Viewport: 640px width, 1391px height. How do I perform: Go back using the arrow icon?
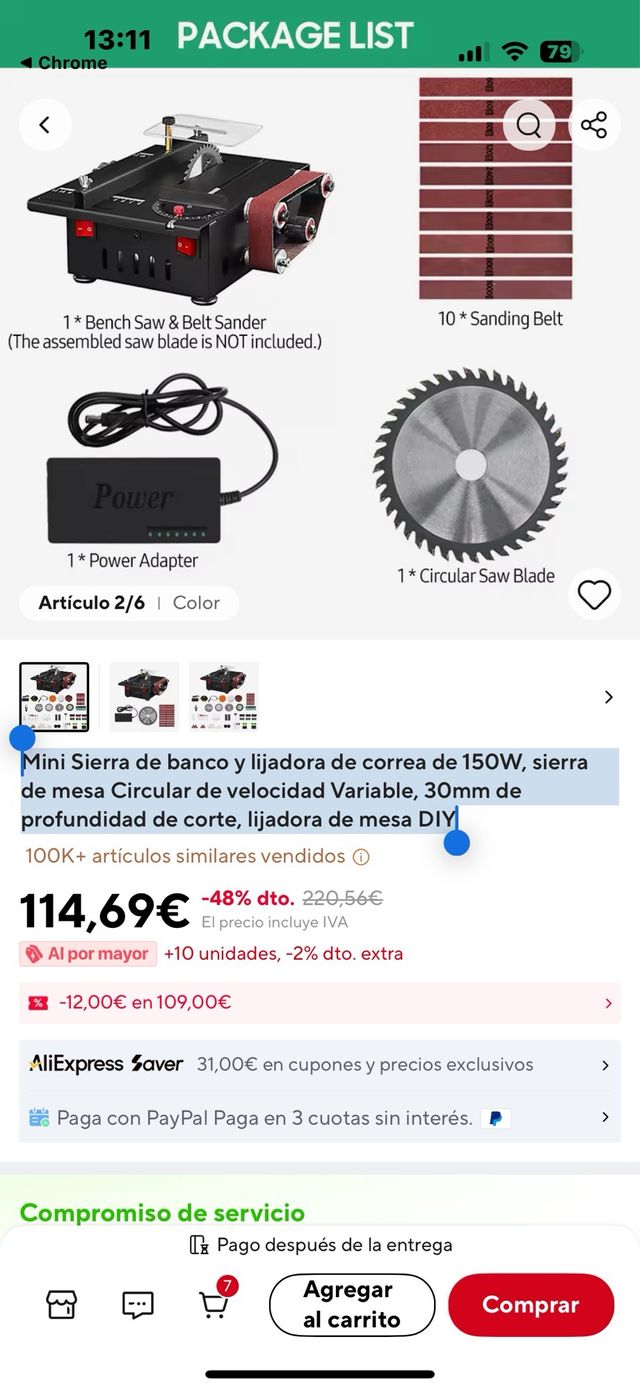pyautogui.click(x=45, y=125)
